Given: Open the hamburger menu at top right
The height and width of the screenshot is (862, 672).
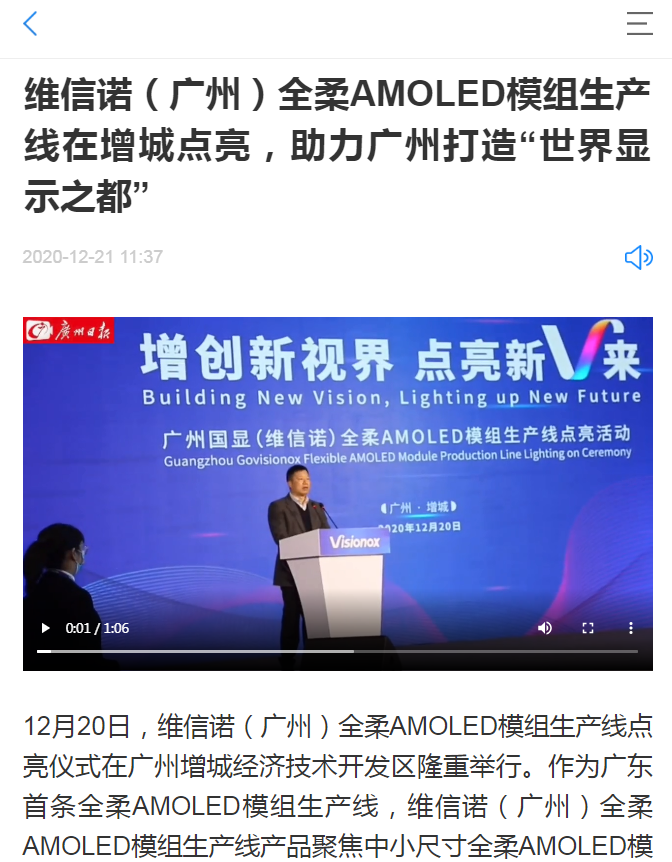Looking at the screenshot, I should [639, 24].
